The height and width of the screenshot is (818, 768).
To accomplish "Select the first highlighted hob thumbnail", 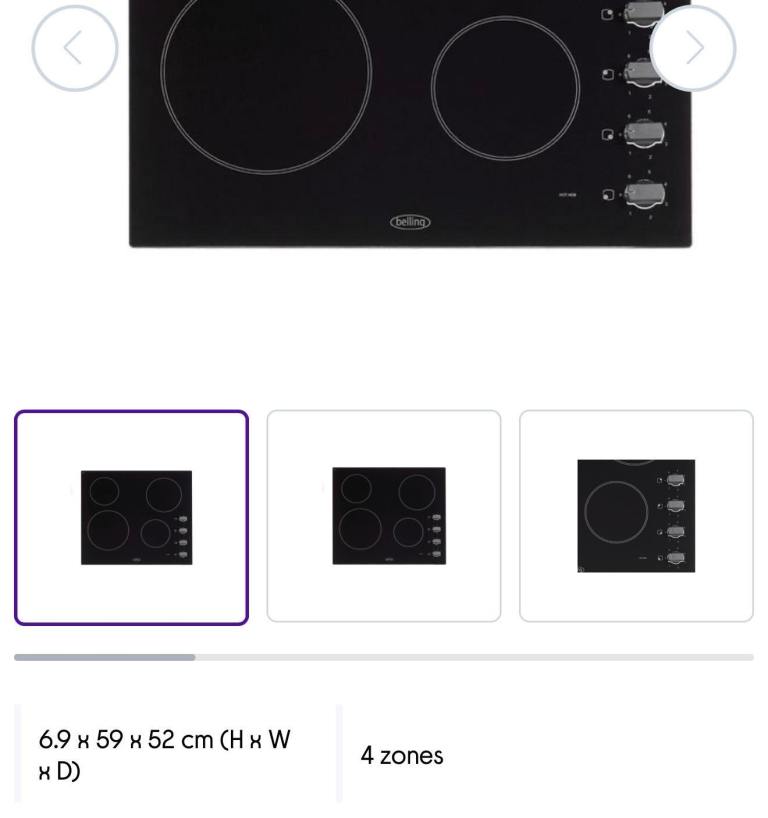I will coord(131,517).
